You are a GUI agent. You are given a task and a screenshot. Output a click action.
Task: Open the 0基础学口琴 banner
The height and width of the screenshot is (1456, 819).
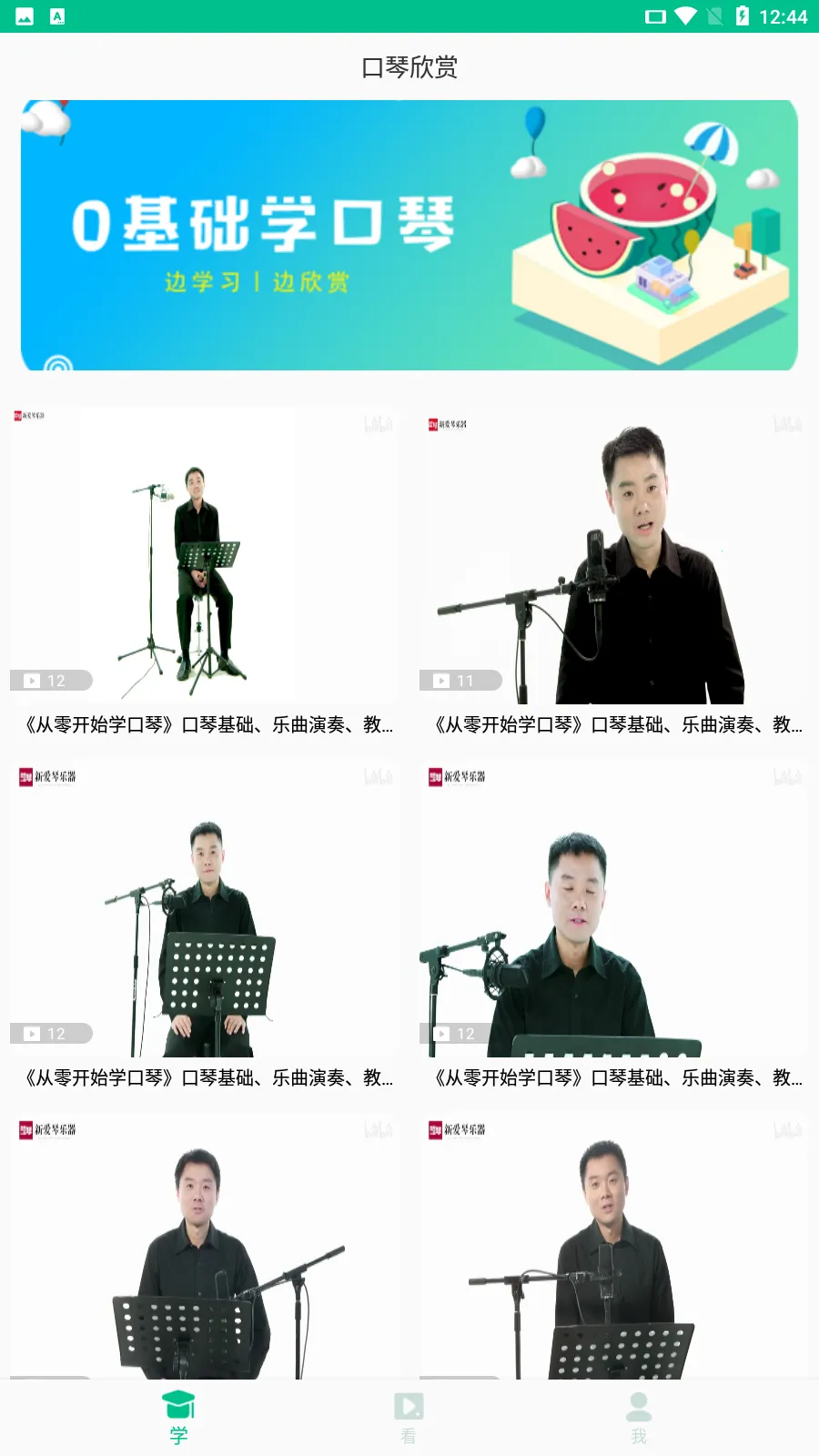coord(409,235)
